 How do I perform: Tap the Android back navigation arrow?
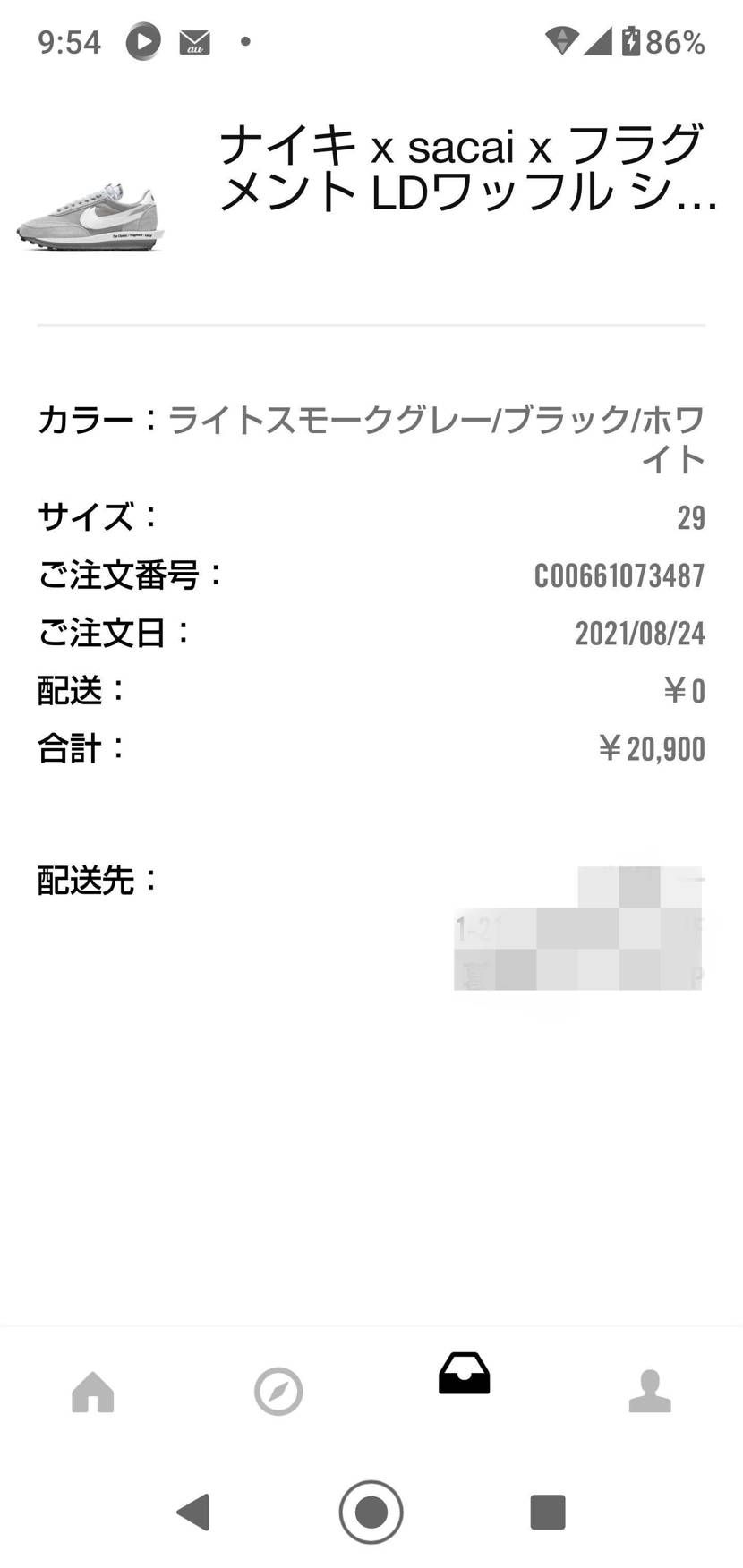pos(194,1510)
